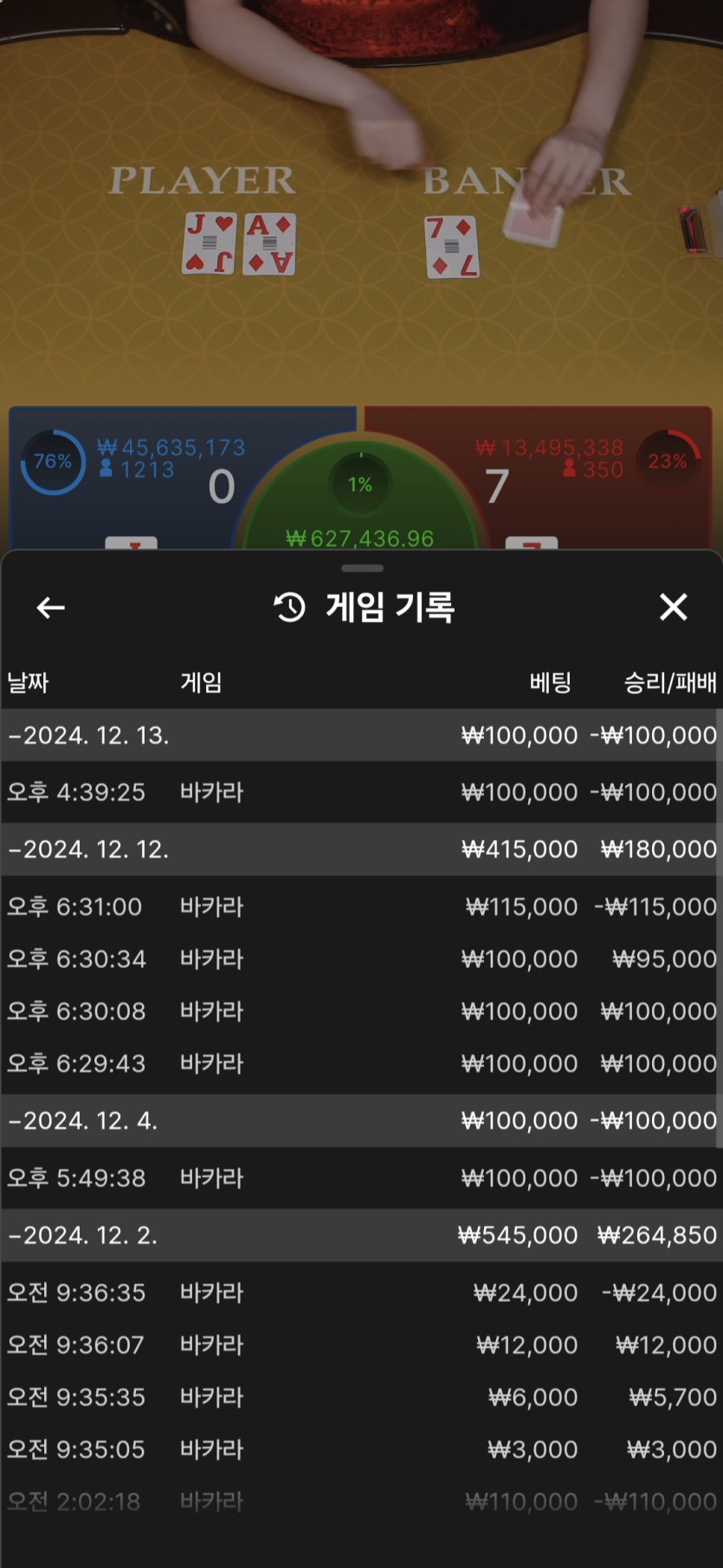The width and height of the screenshot is (723, 1568).
Task: Open the 오전 9:35:05 baccarat record
Action: 361,1448
